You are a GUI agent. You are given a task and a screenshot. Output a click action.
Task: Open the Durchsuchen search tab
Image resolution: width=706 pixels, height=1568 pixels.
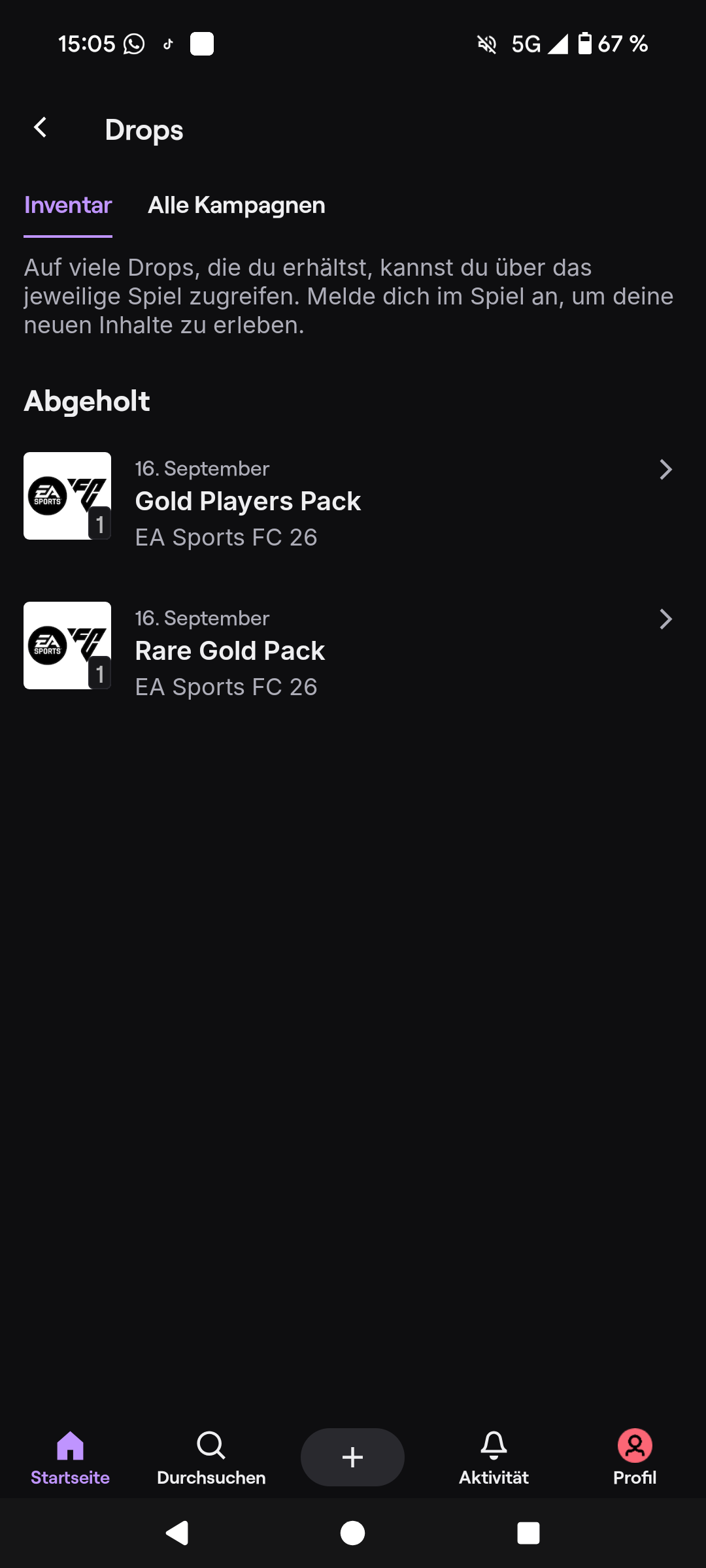coord(211,1457)
